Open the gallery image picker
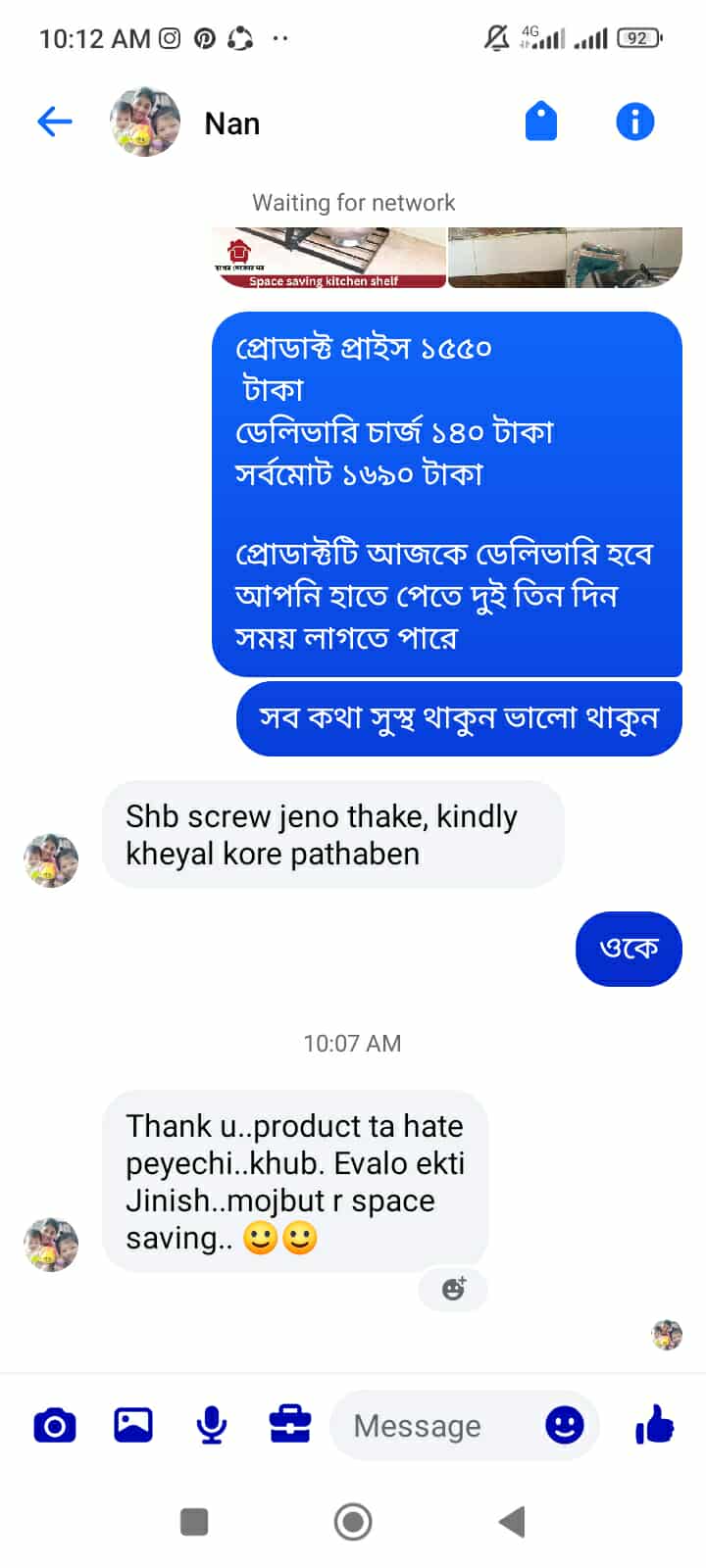This screenshot has height=1568, width=706. (133, 1425)
